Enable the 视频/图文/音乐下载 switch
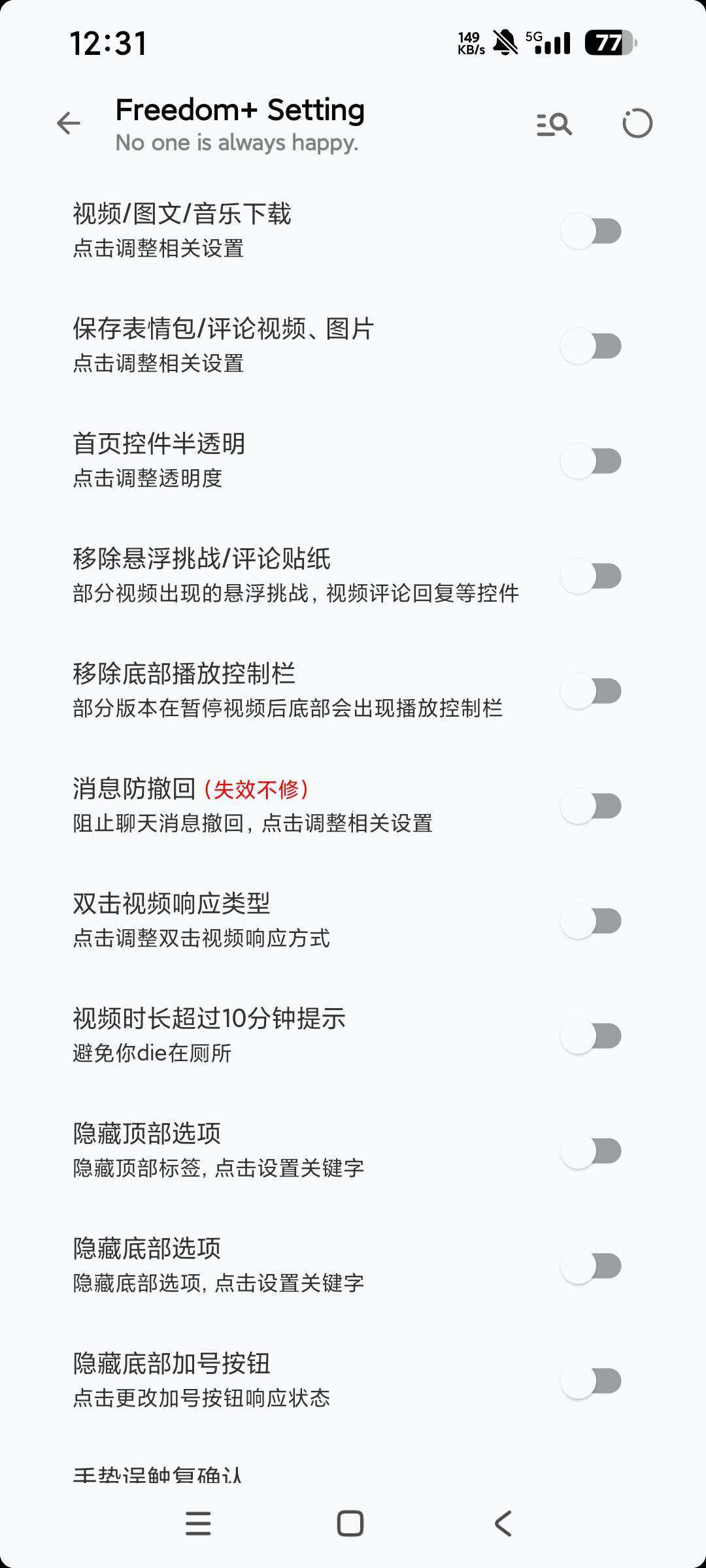 [x=591, y=231]
